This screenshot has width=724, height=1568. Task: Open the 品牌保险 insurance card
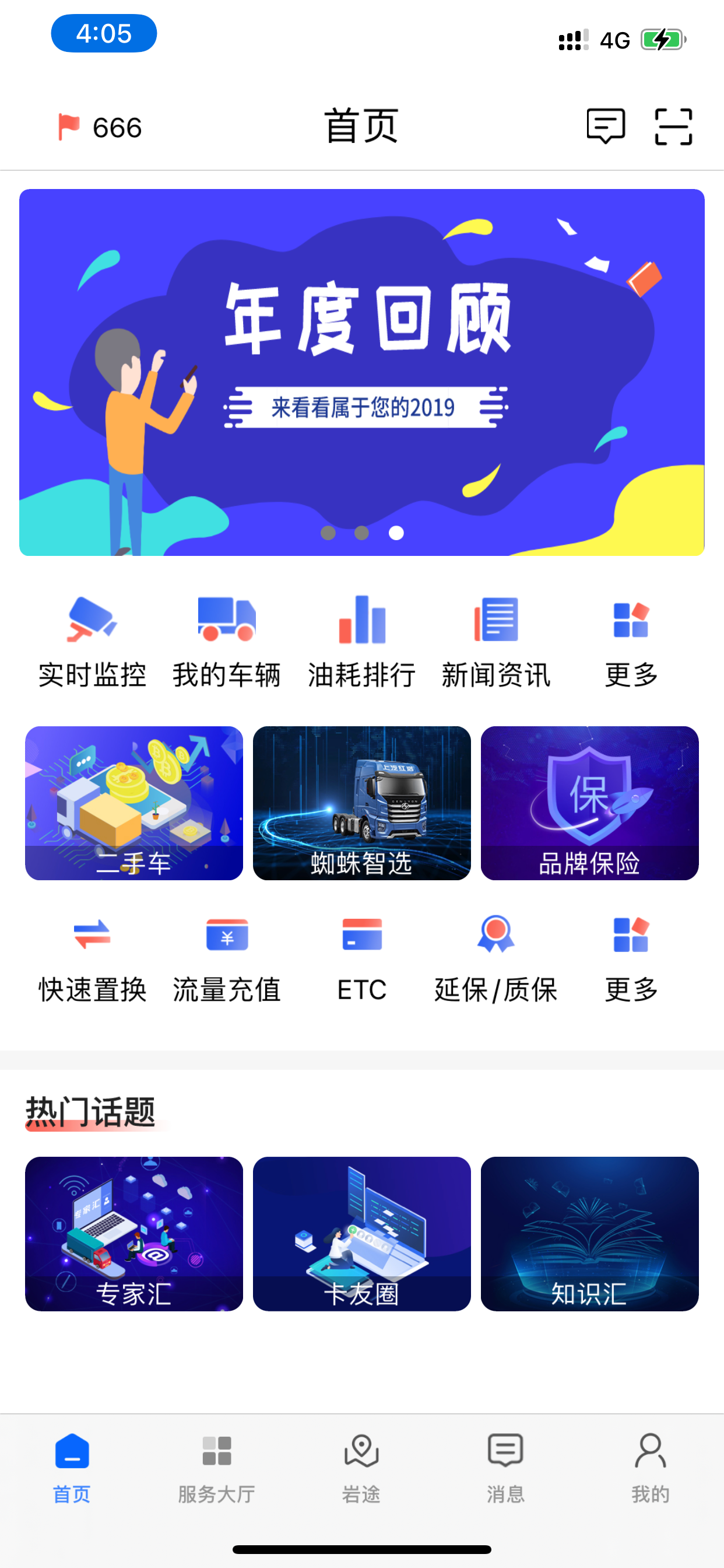(x=588, y=803)
